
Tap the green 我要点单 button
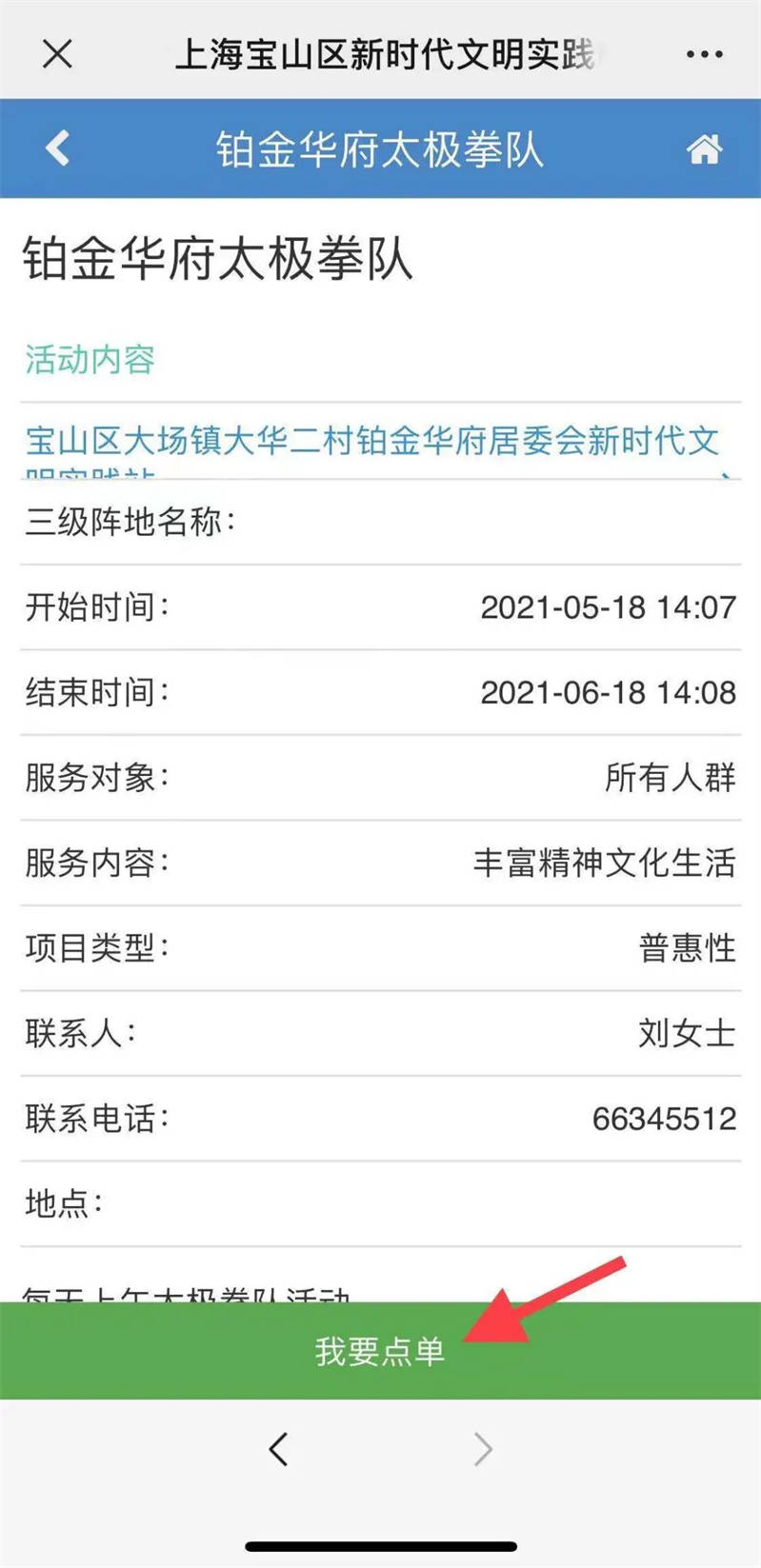[380, 1350]
